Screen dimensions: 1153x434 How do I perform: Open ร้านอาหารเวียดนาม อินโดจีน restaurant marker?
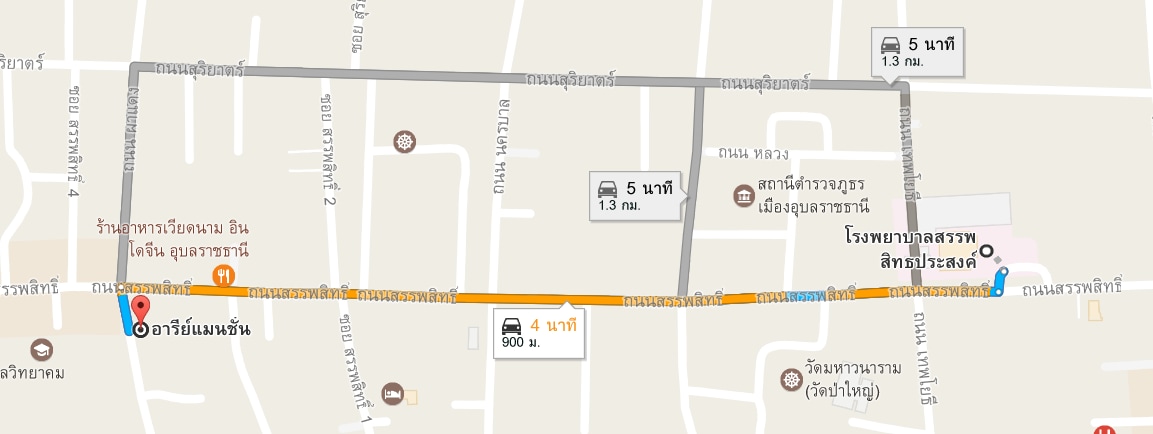pyautogui.click(x=225, y=273)
